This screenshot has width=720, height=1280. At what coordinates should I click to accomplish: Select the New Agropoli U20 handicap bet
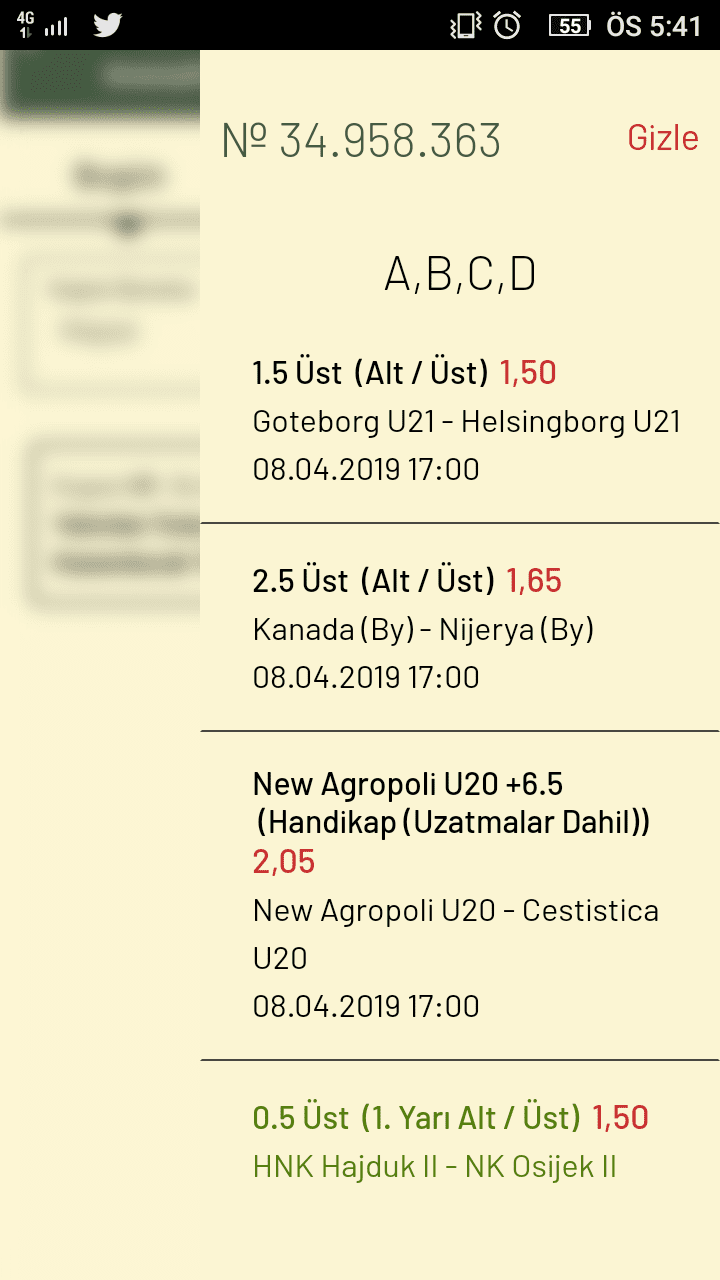(x=460, y=895)
